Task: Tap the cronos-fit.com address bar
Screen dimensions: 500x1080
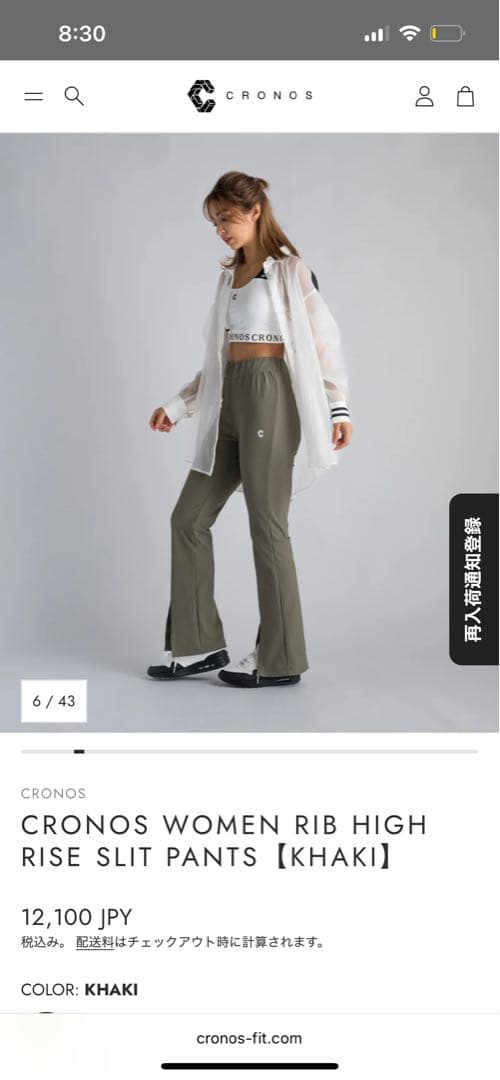Action: [249, 1038]
